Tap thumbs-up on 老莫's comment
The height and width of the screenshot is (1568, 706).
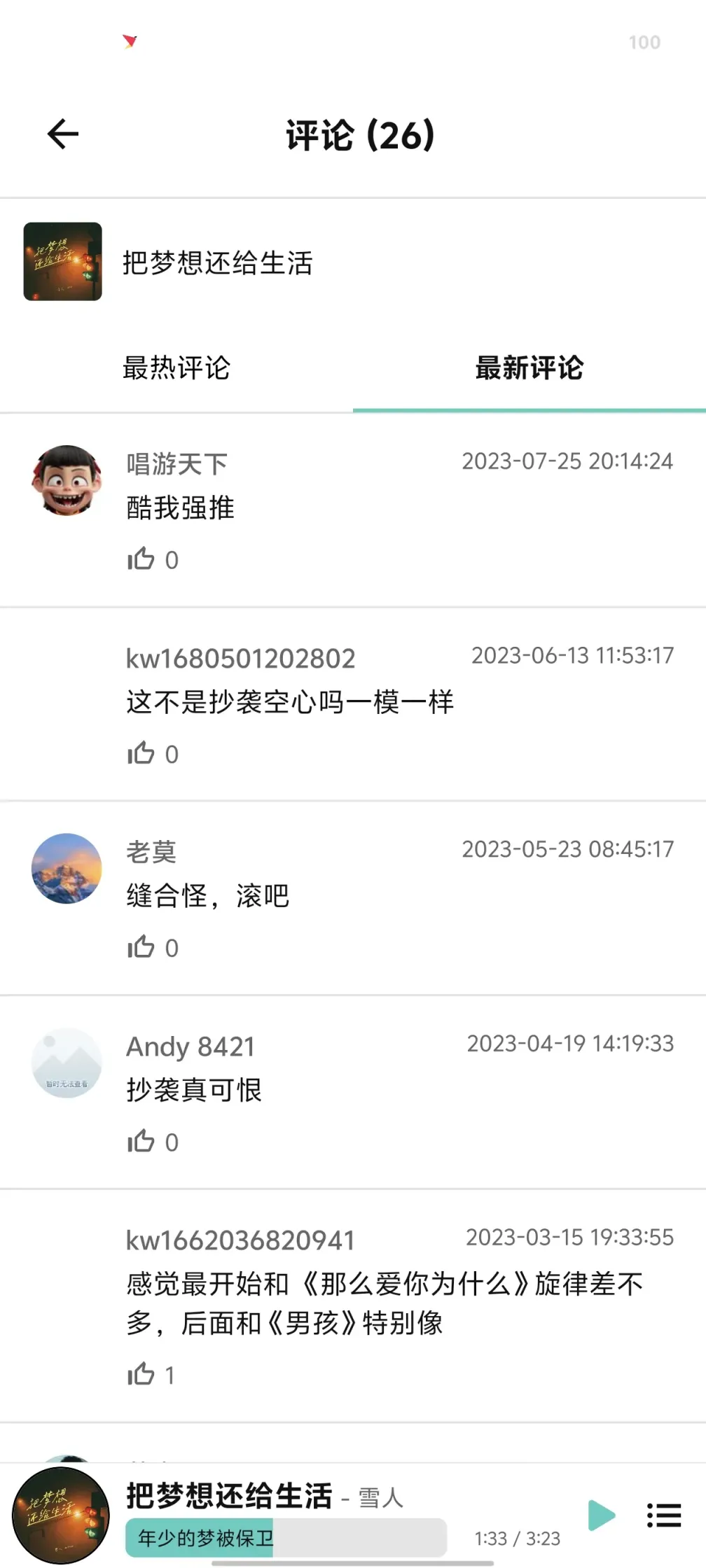coord(142,947)
